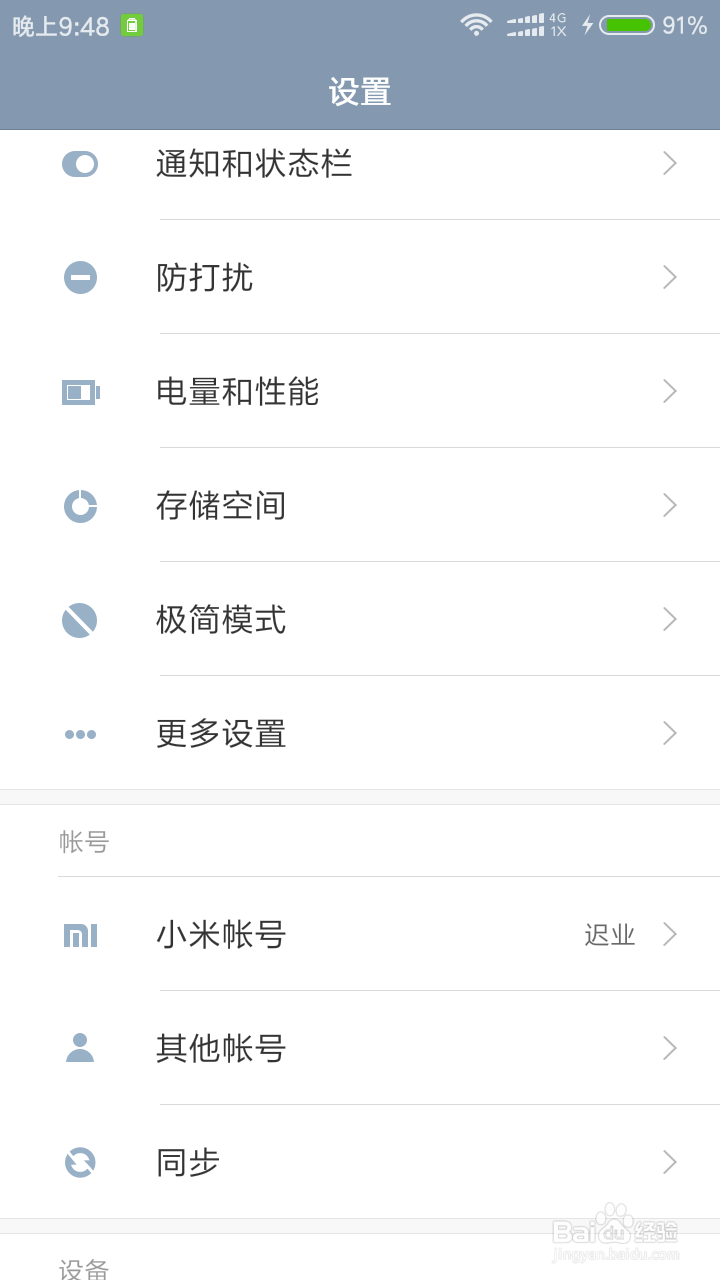Viewport: 720px width, 1280px height.
Task: Open the 防打扰 settings row
Action: 360,277
